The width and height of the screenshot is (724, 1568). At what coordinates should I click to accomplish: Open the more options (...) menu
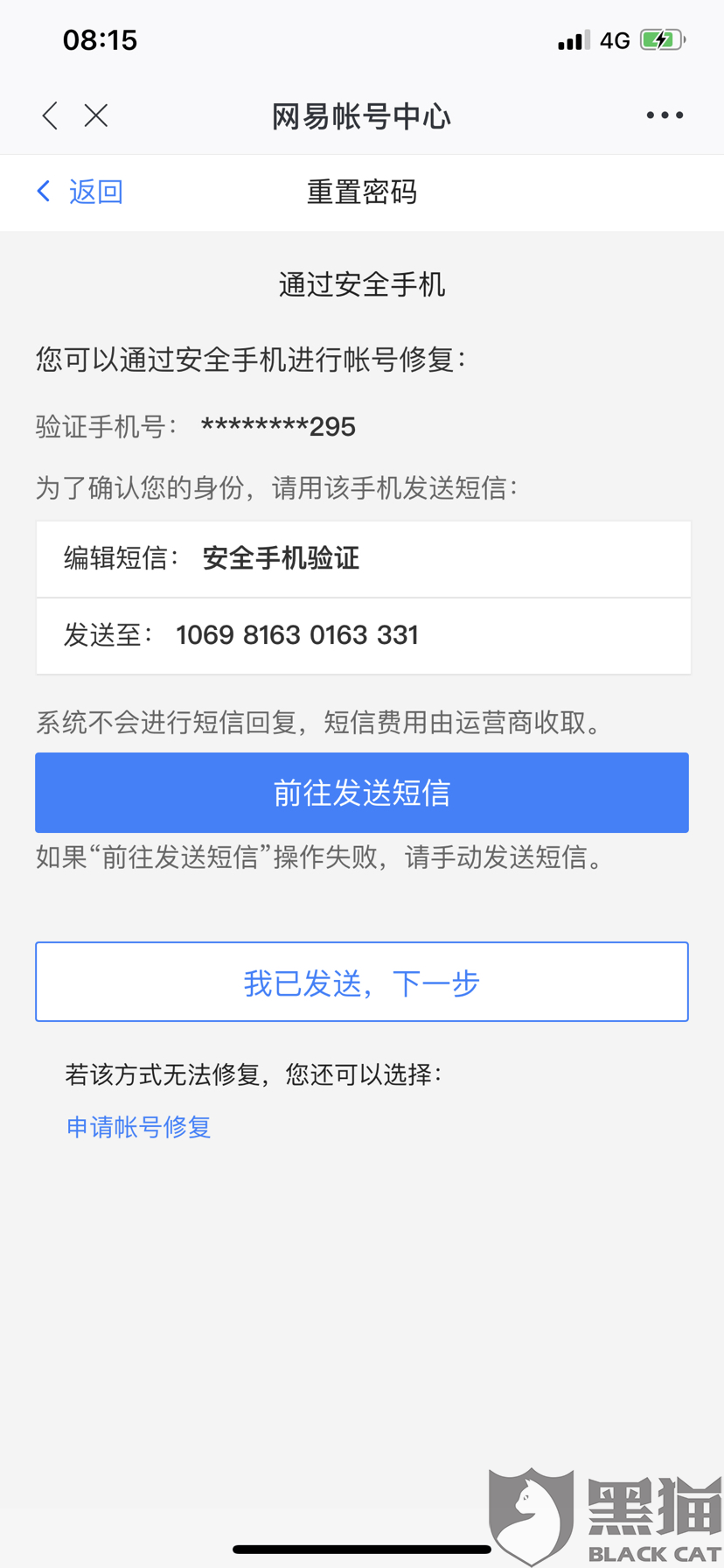pos(664,115)
